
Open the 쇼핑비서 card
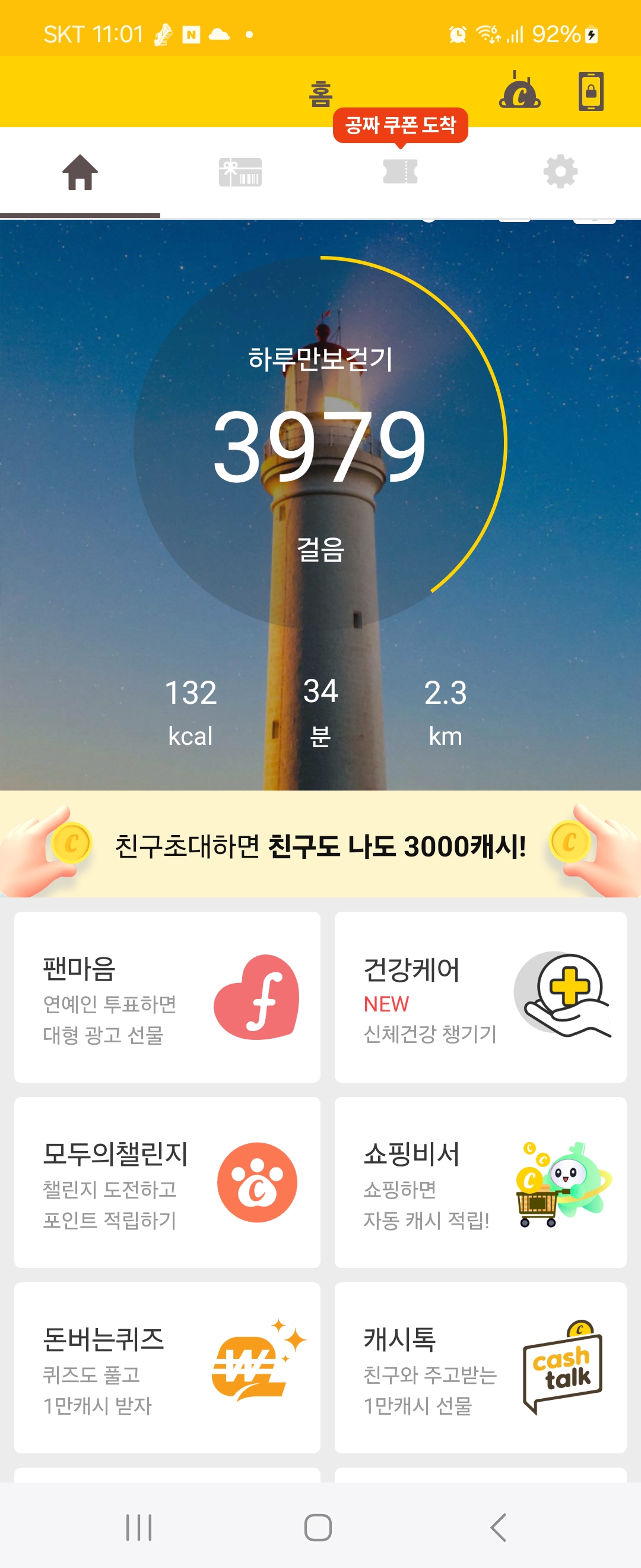coord(480,1182)
